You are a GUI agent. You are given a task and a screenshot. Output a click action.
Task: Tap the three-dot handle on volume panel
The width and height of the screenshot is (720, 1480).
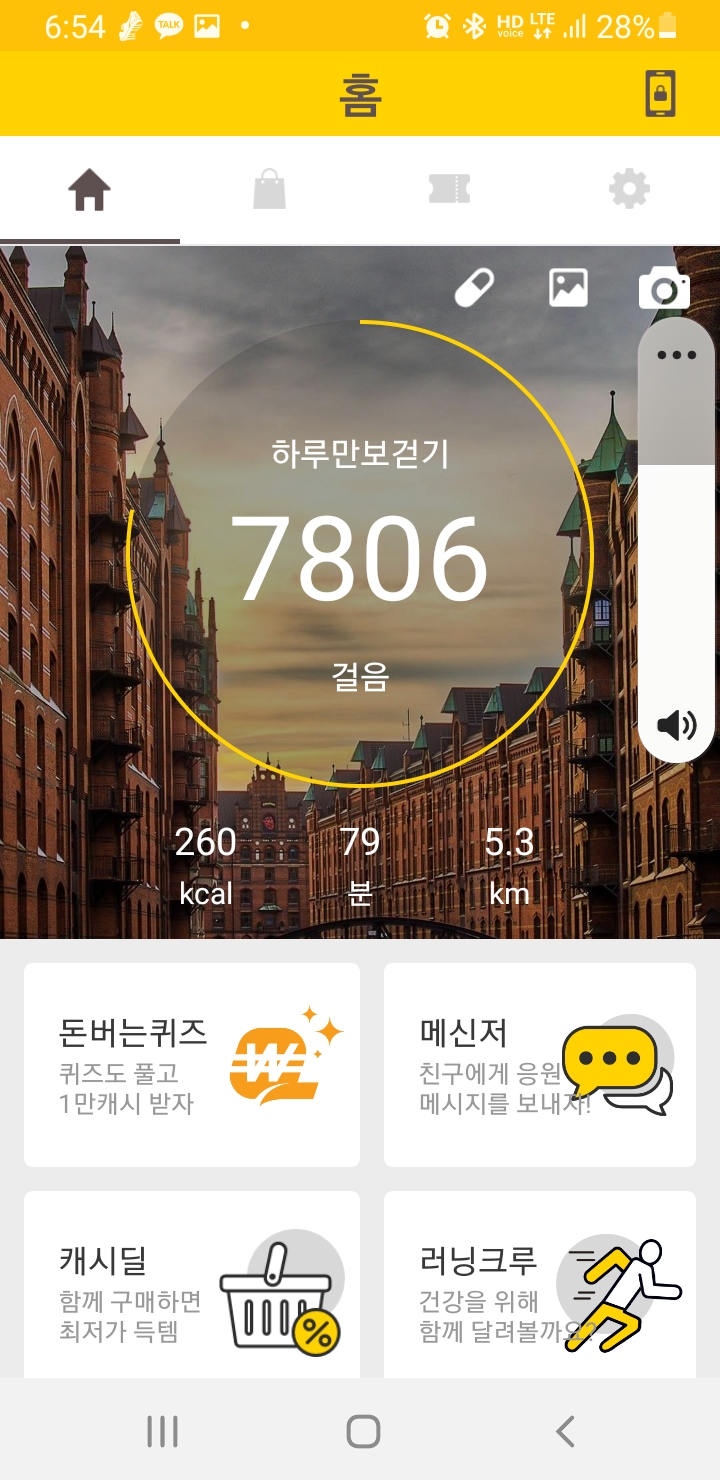(x=676, y=355)
